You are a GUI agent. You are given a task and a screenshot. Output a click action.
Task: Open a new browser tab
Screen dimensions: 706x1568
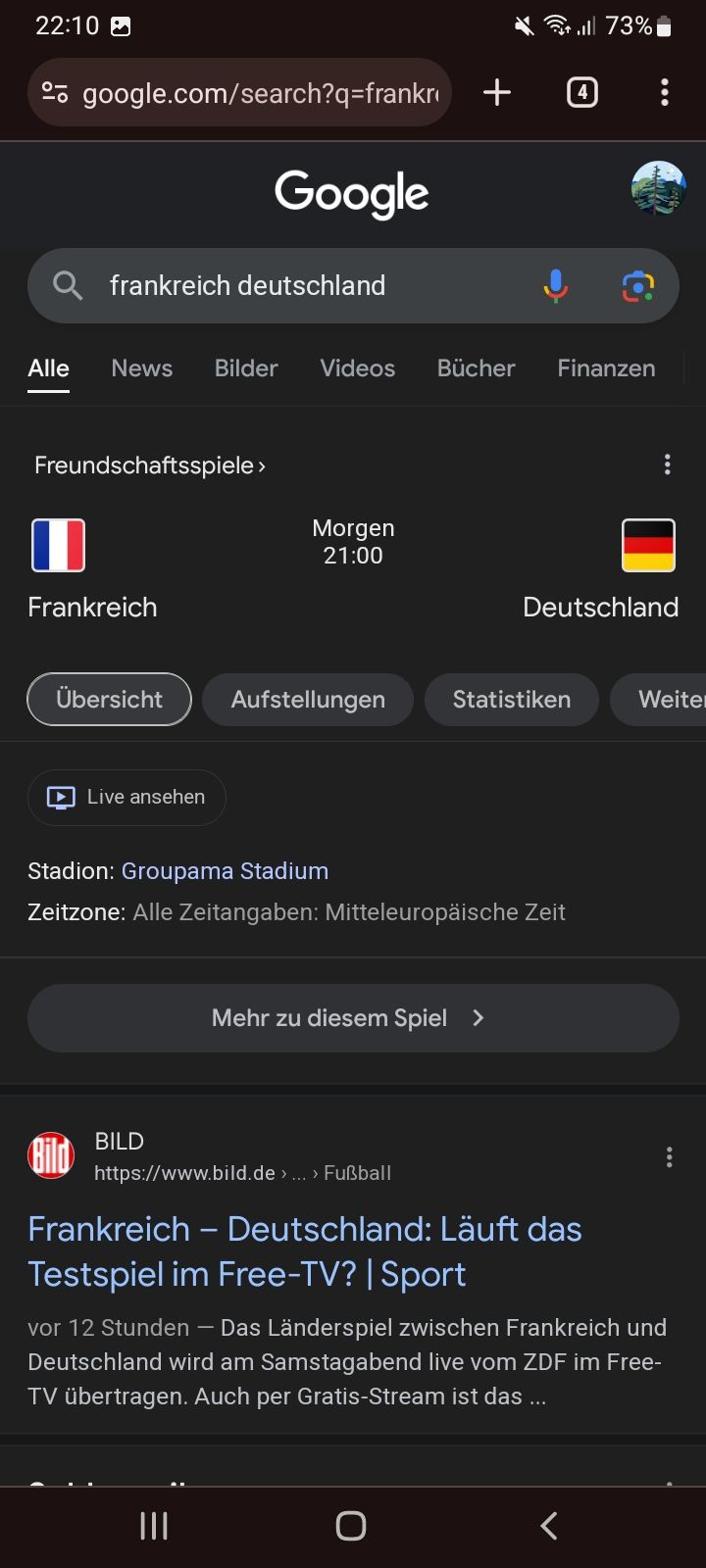[x=497, y=93]
